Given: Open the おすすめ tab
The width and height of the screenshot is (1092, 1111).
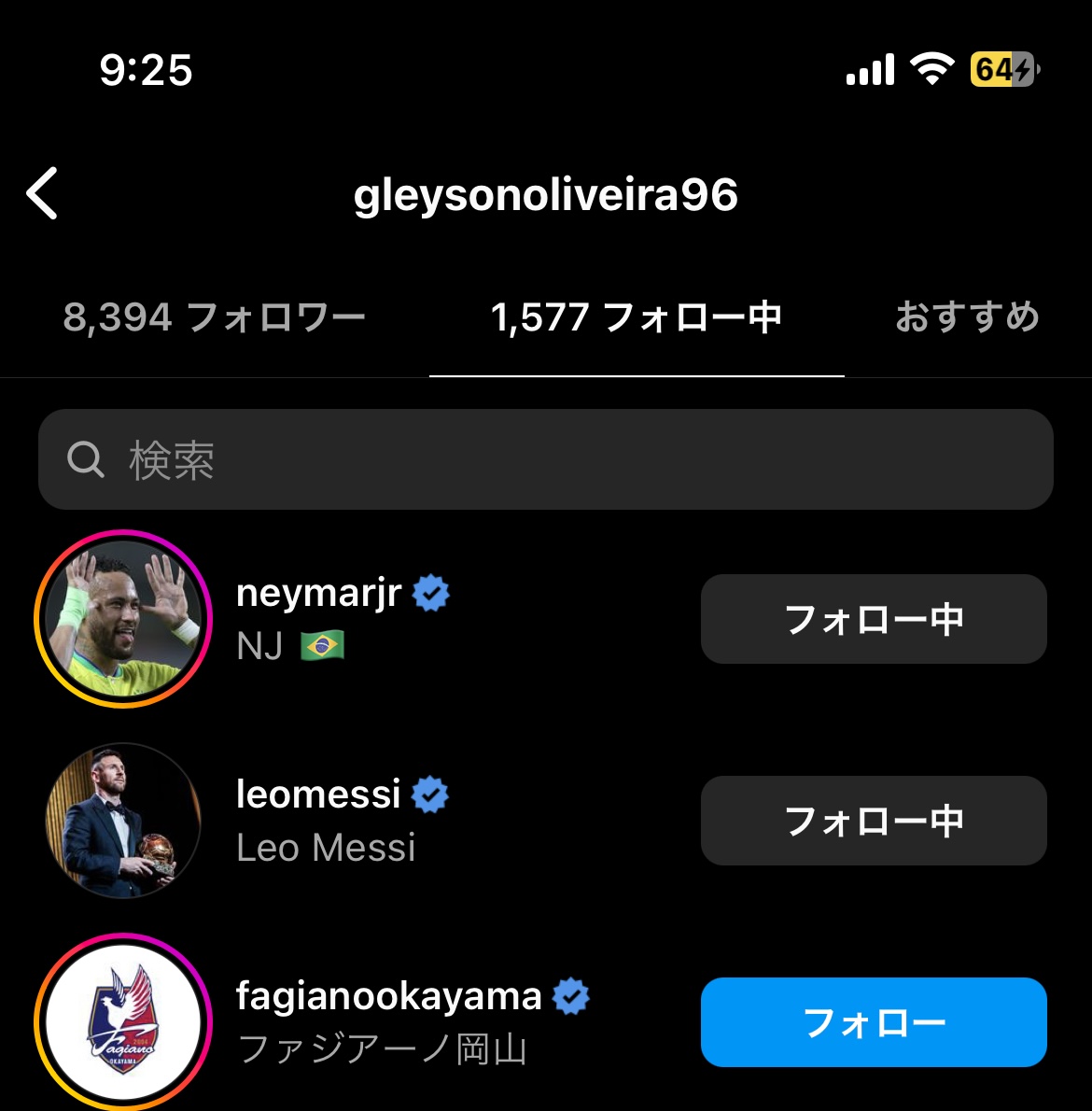Looking at the screenshot, I should point(967,317).
